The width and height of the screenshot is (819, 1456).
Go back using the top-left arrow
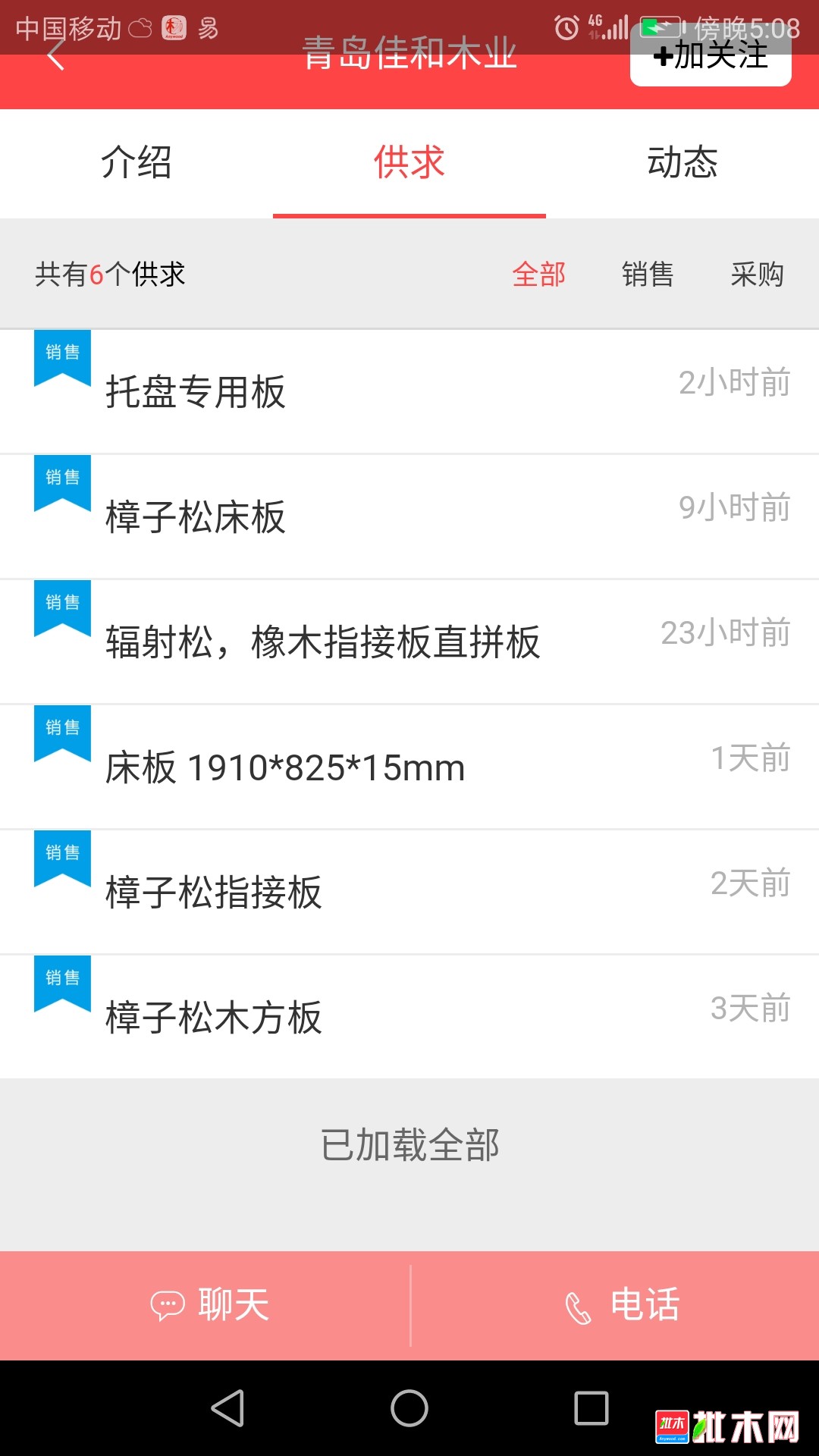pyautogui.click(x=55, y=55)
